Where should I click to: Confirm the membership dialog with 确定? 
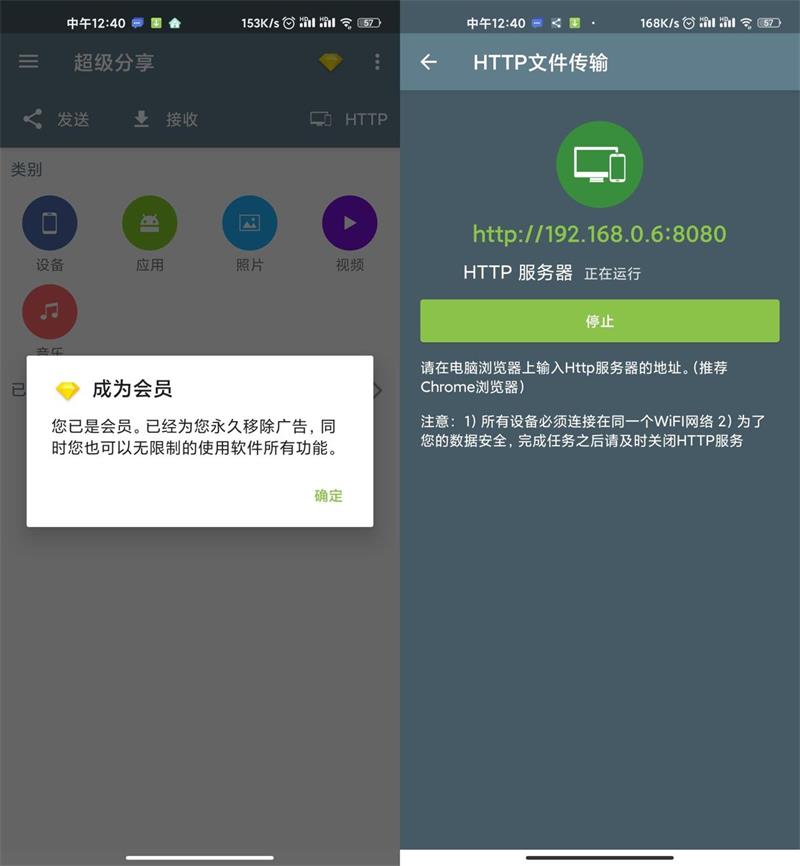pyautogui.click(x=328, y=496)
